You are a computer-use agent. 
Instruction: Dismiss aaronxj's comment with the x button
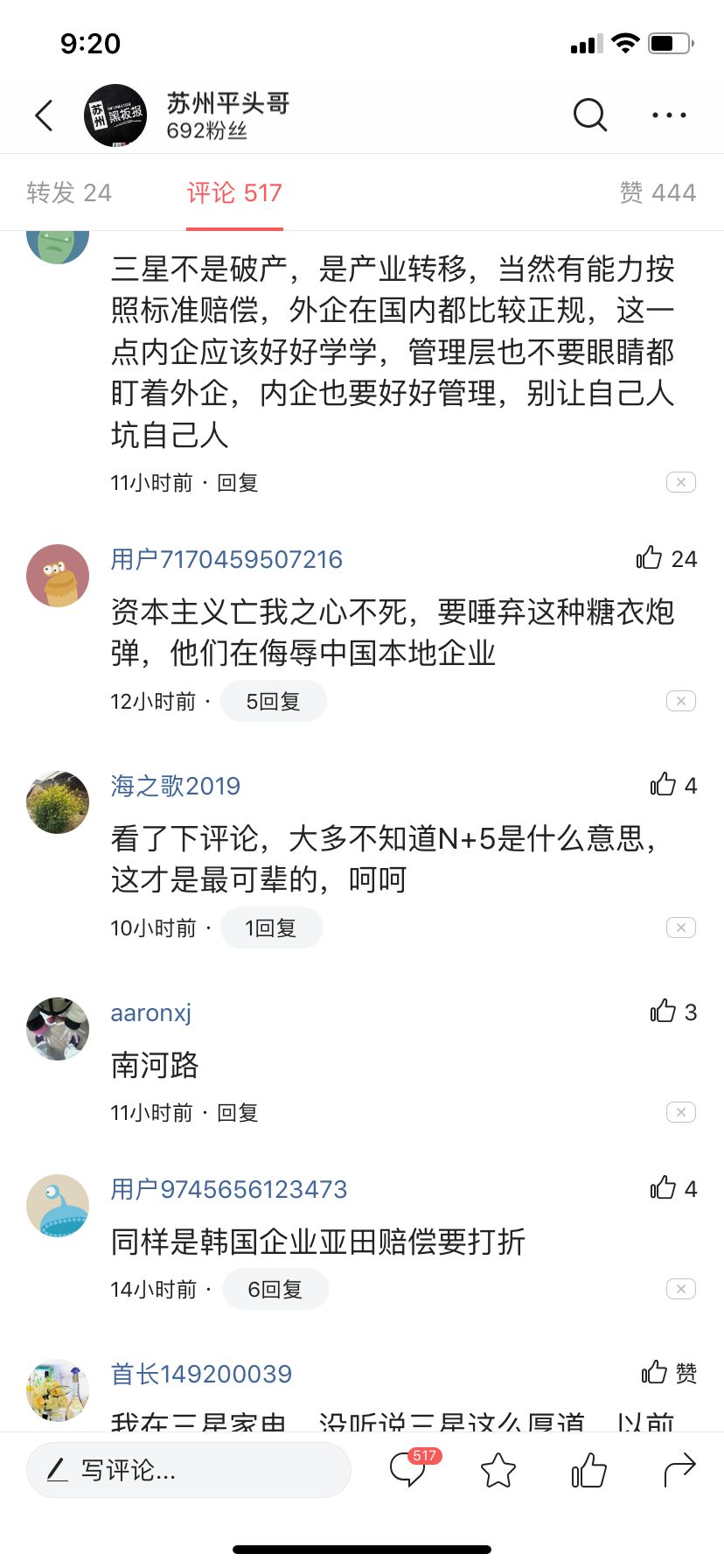(x=680, y=1112)
